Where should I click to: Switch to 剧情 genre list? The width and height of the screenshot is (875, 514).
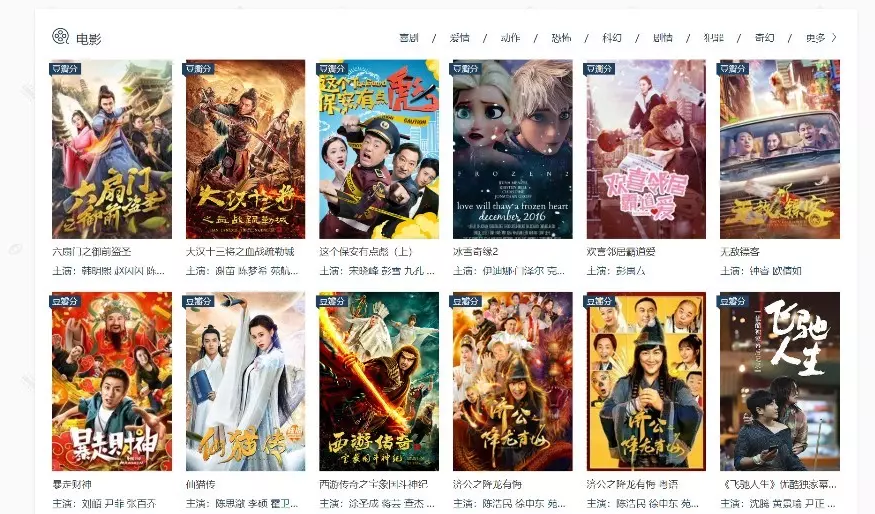pyautogui.click(x=663, y=38)
